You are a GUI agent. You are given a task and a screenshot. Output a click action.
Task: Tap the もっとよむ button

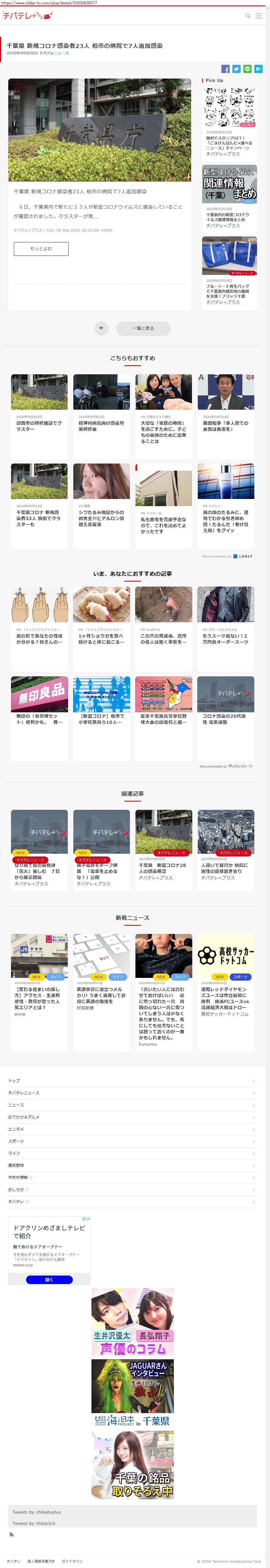click(x=41, y=248)
